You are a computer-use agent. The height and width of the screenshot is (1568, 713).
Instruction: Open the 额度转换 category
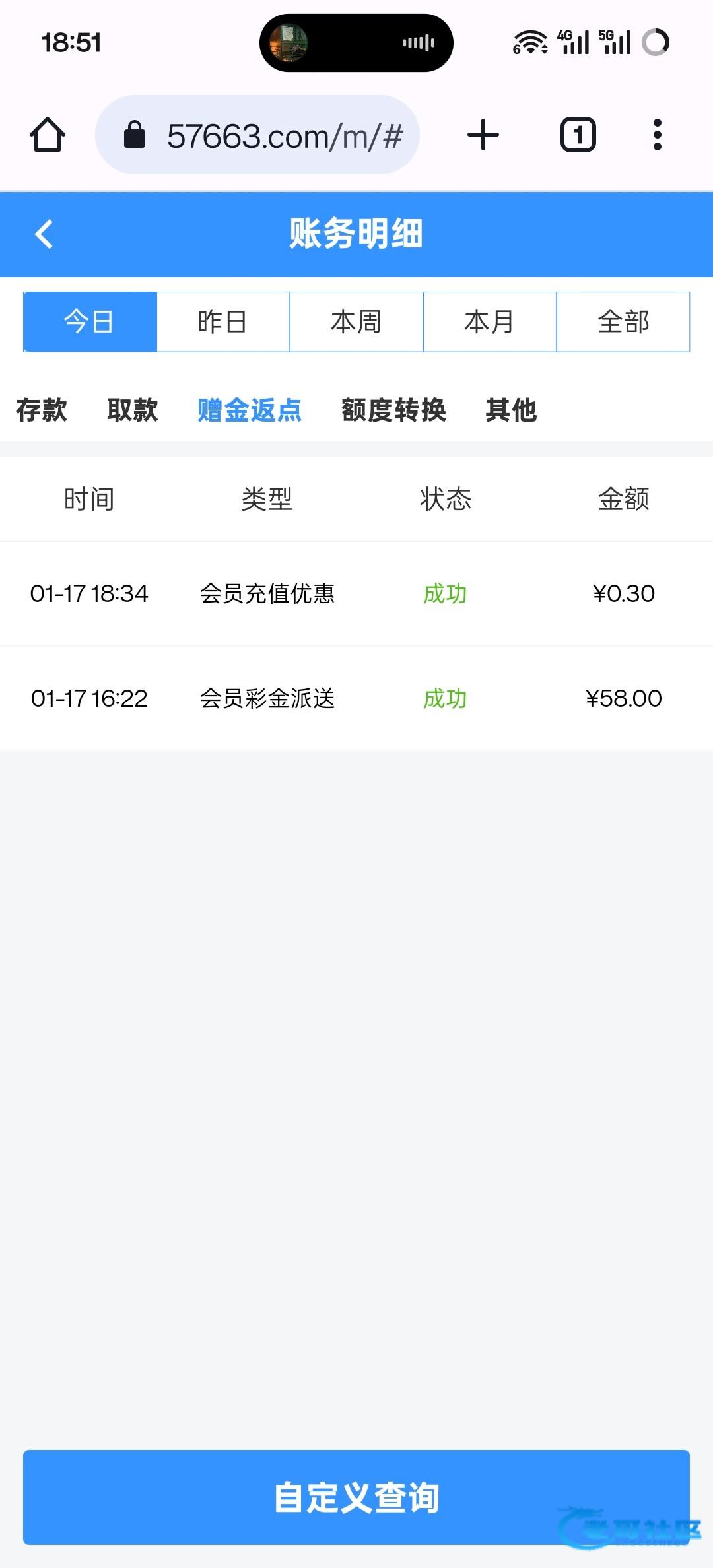(393, 410)
